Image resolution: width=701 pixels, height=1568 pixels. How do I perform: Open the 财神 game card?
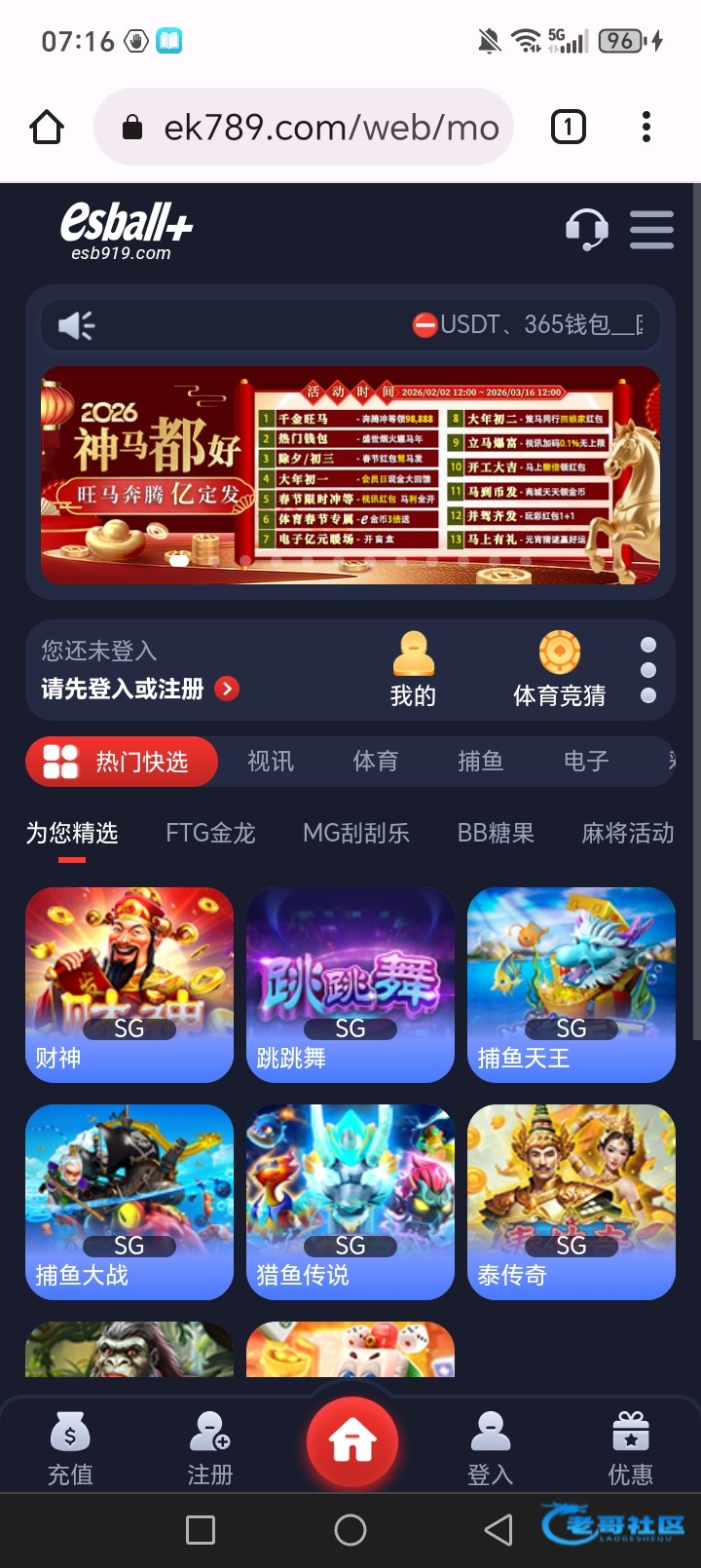click(x=129, y=984)
